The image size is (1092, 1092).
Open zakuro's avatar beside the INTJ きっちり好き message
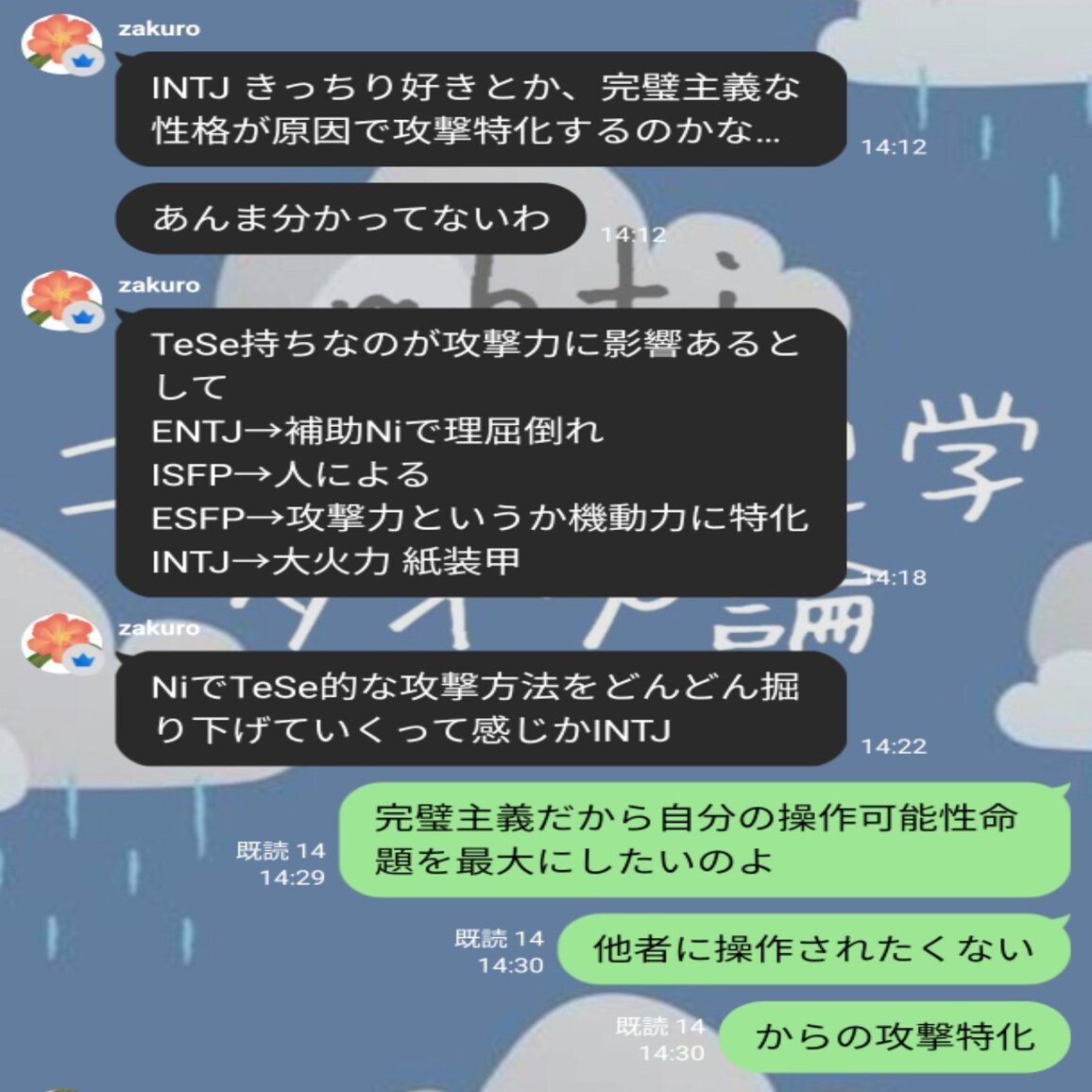pyautogui.click(x=61, y=43)
